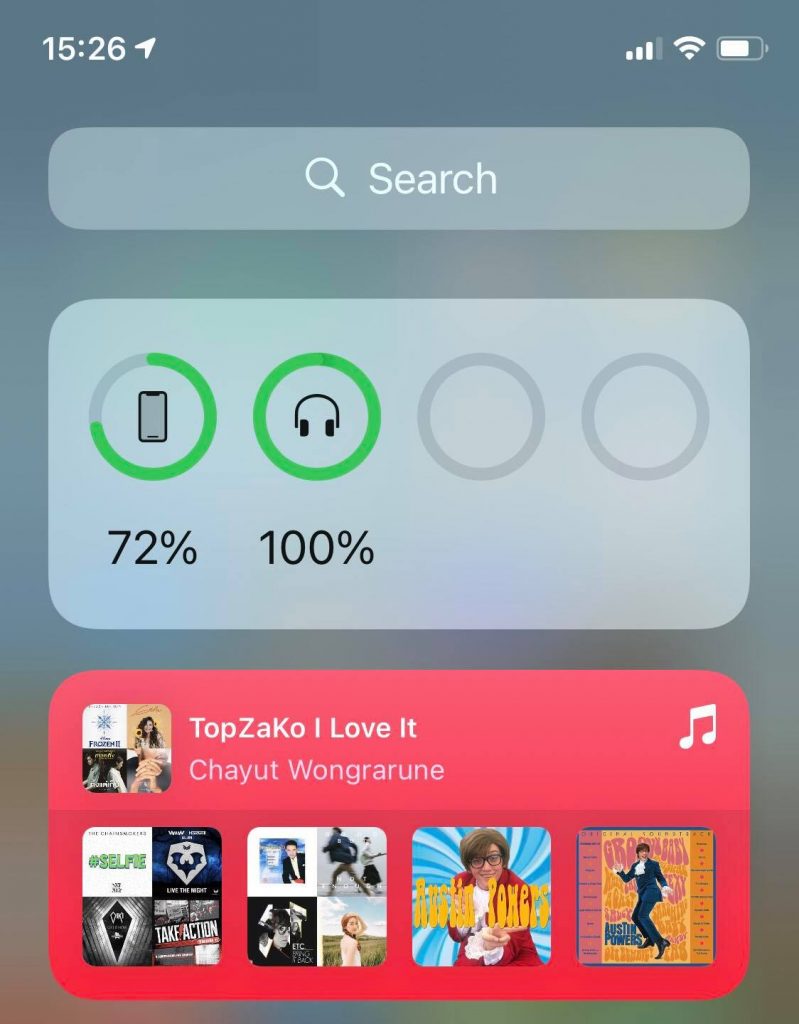Open the ETC album collage tile
This screenshot has width=799, height=1024.
316,896
